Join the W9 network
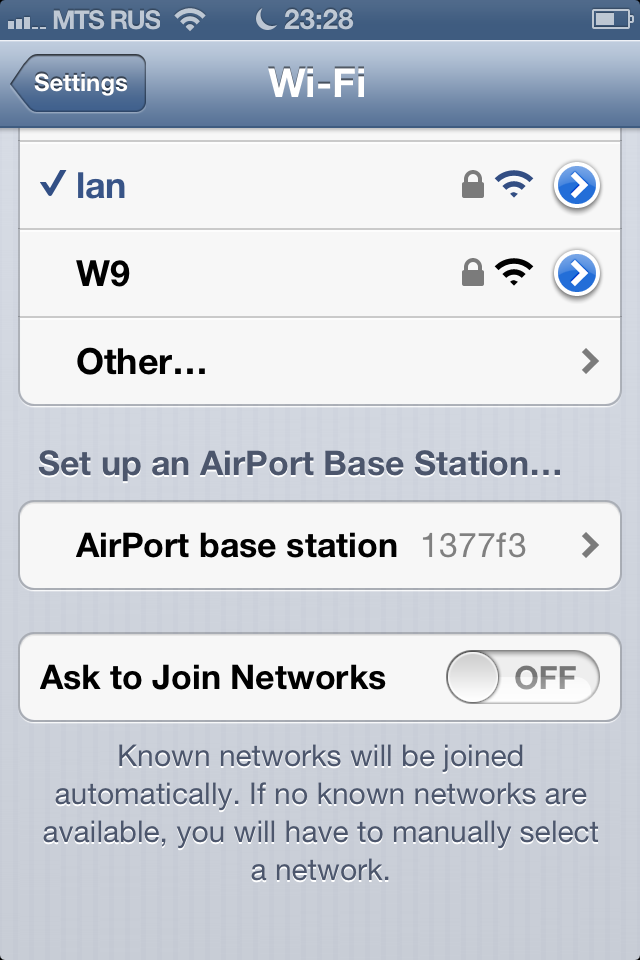Screen dimensions: 640x960 (250, 273)
